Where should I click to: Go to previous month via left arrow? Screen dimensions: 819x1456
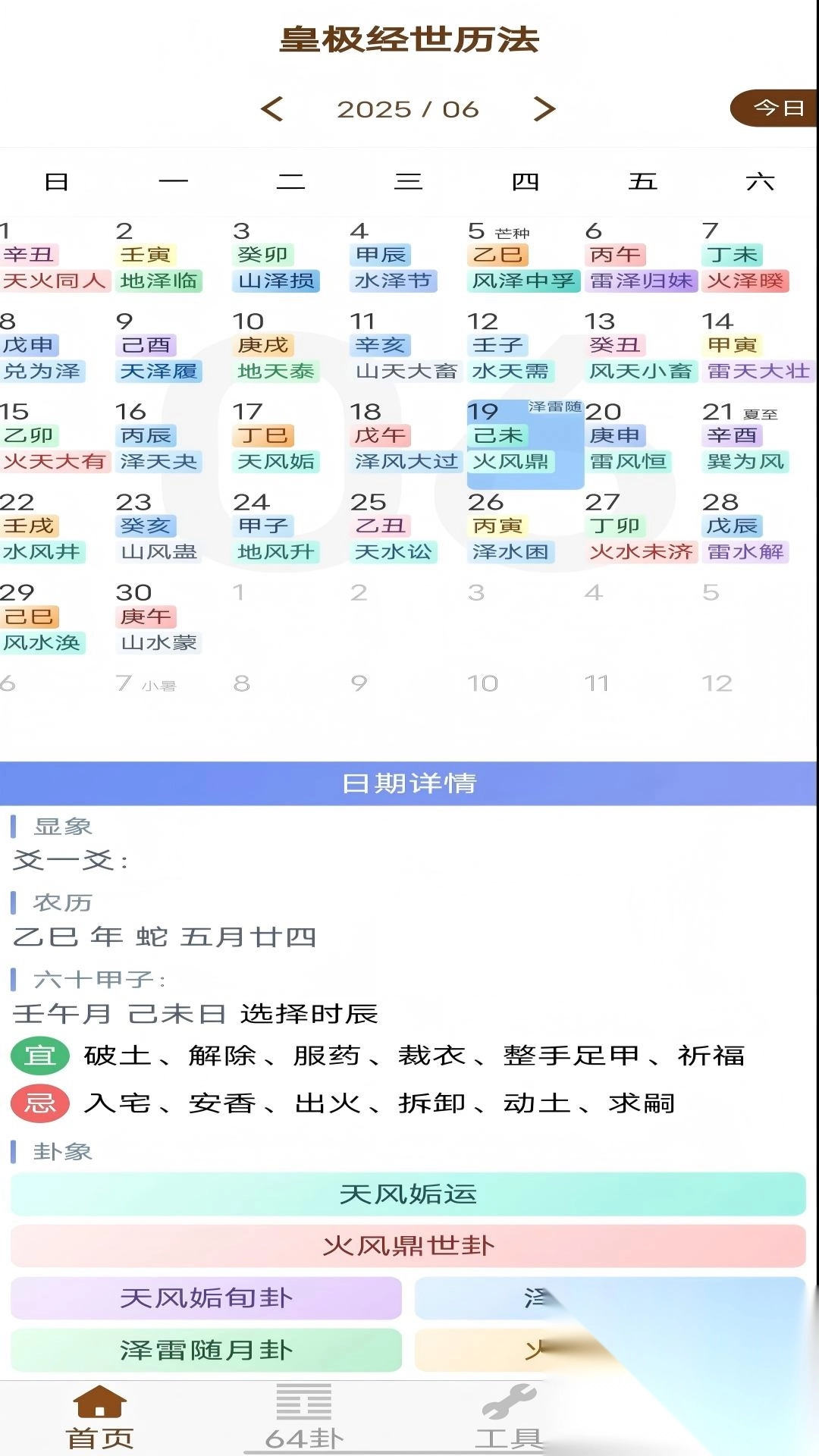click(x=273, y=108)
